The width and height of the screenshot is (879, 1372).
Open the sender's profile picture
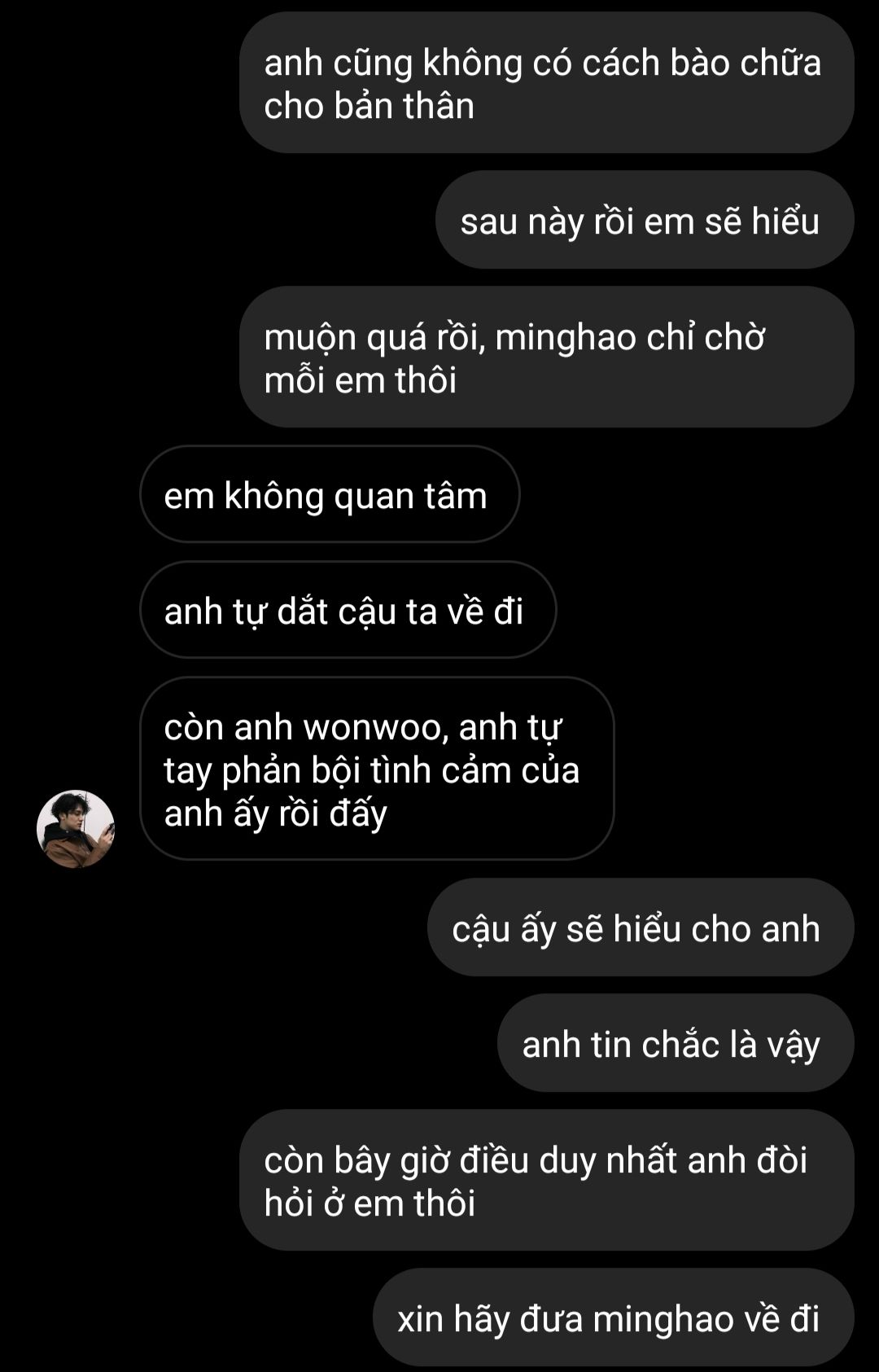click(x=76, y=829)
